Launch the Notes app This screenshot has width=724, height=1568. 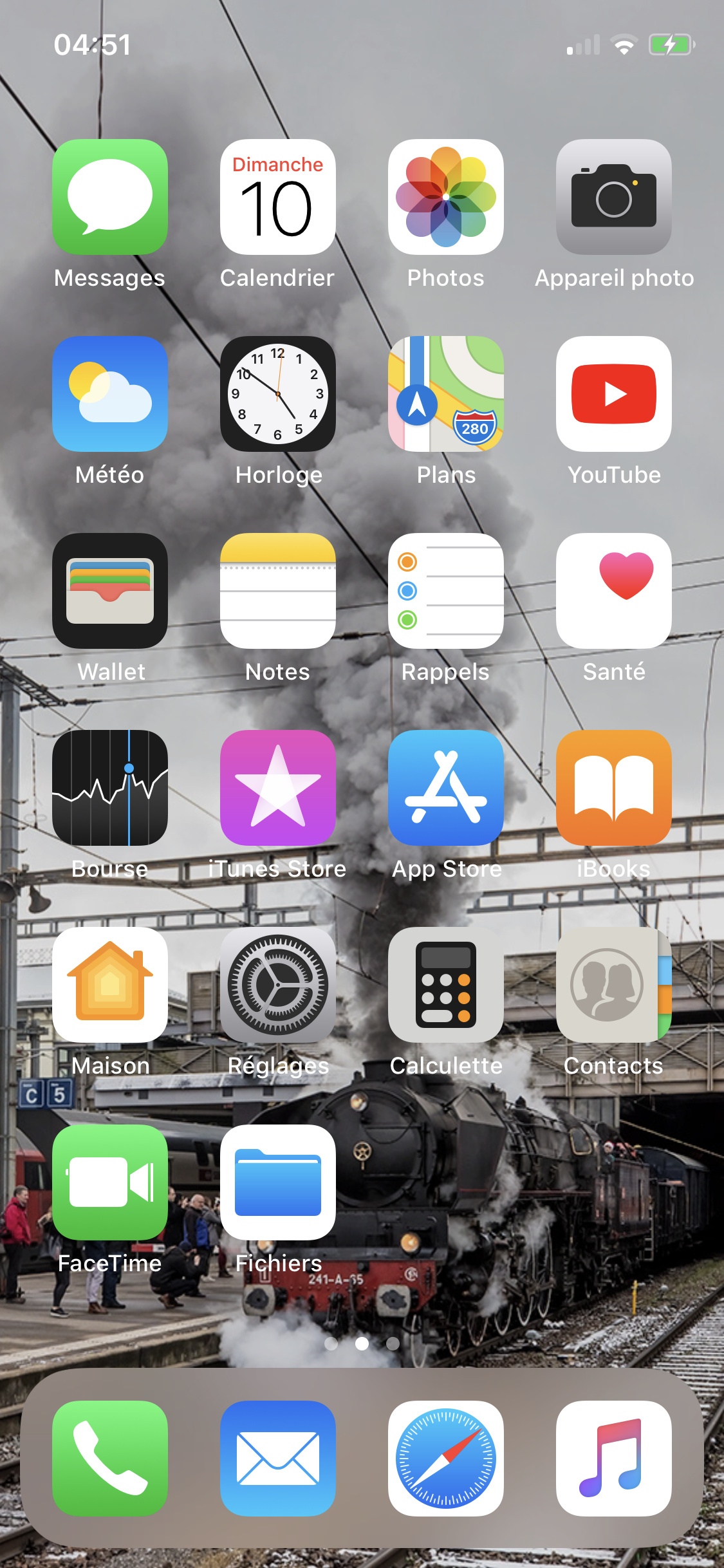[x=278, y=591]
